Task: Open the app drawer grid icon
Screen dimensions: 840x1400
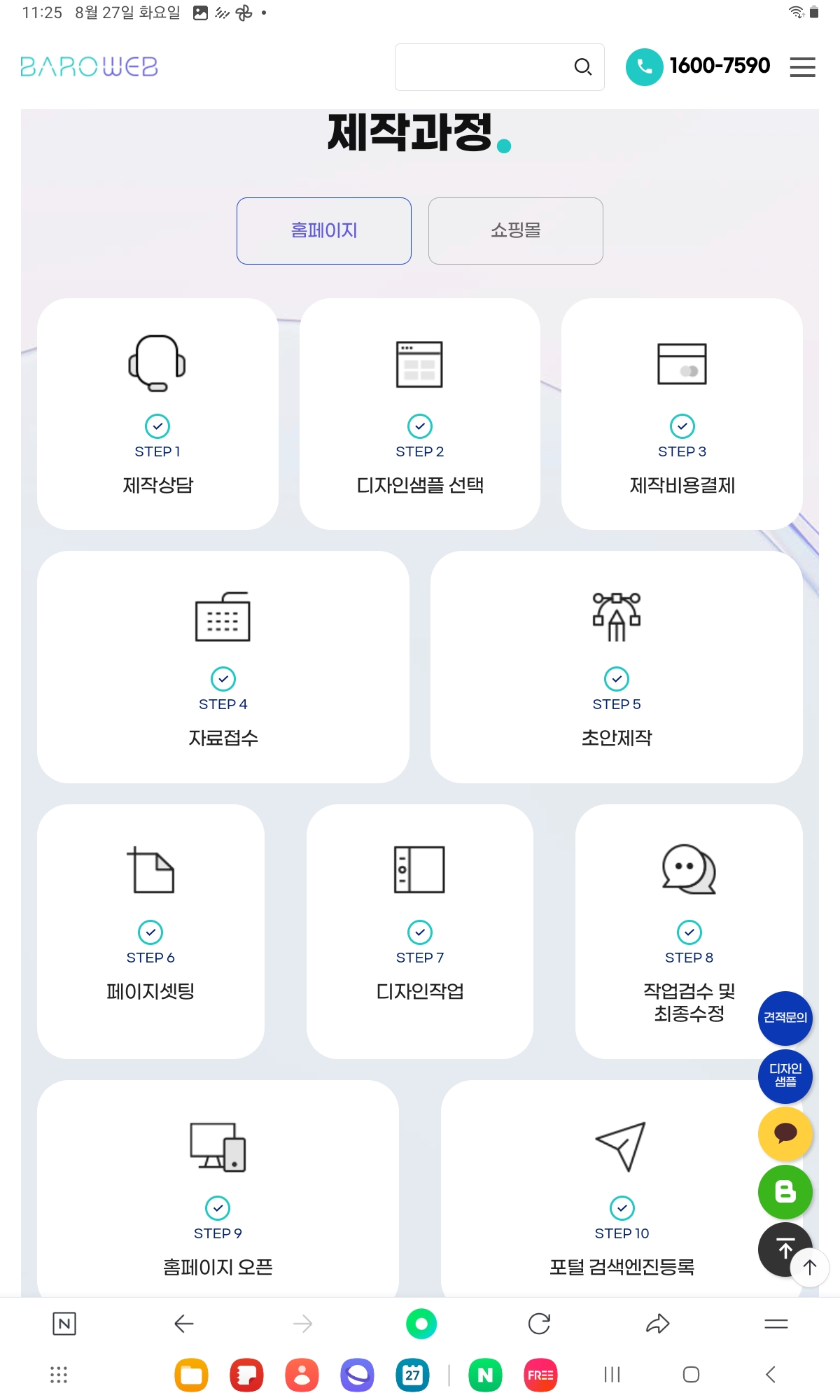Action: click(x=59, y=1375)
